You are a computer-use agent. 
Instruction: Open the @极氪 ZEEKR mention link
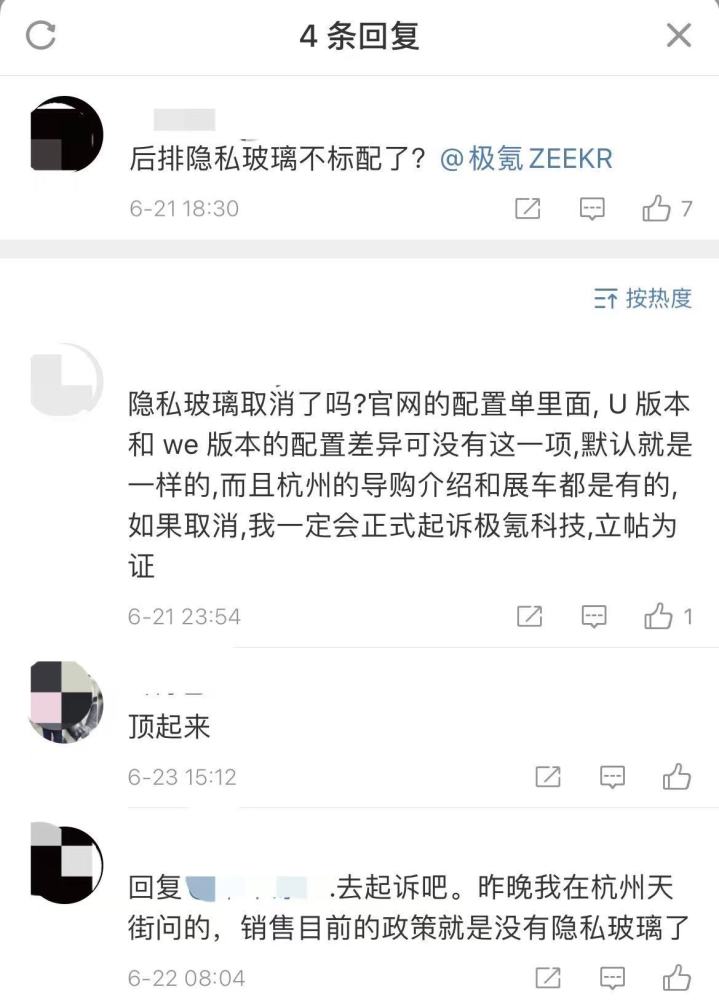[526, 158]
